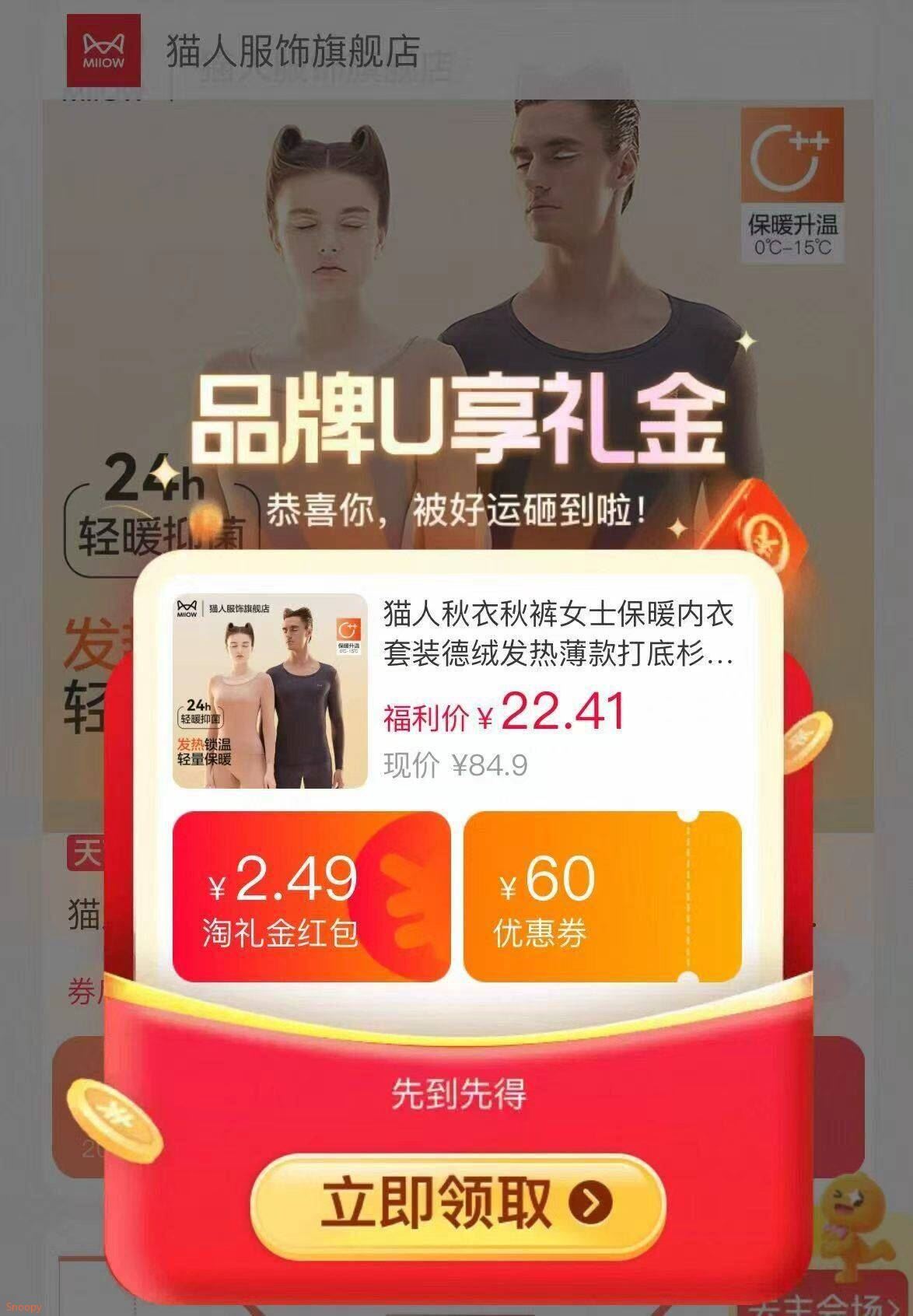
Task: Select the ¥2.49 淘礼金红包 coupon
Action: pos(311,896)
